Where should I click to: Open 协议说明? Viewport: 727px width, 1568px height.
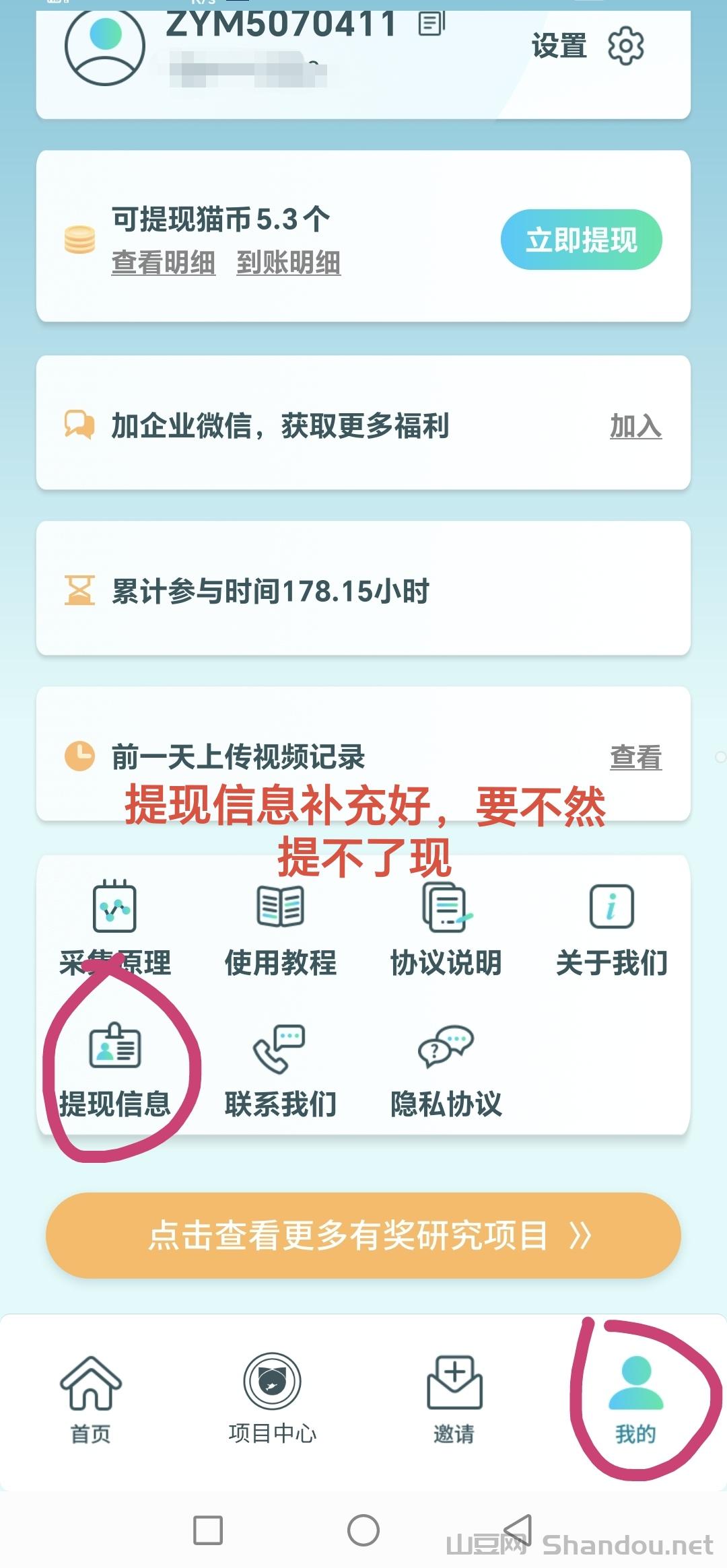coord(446,929)
